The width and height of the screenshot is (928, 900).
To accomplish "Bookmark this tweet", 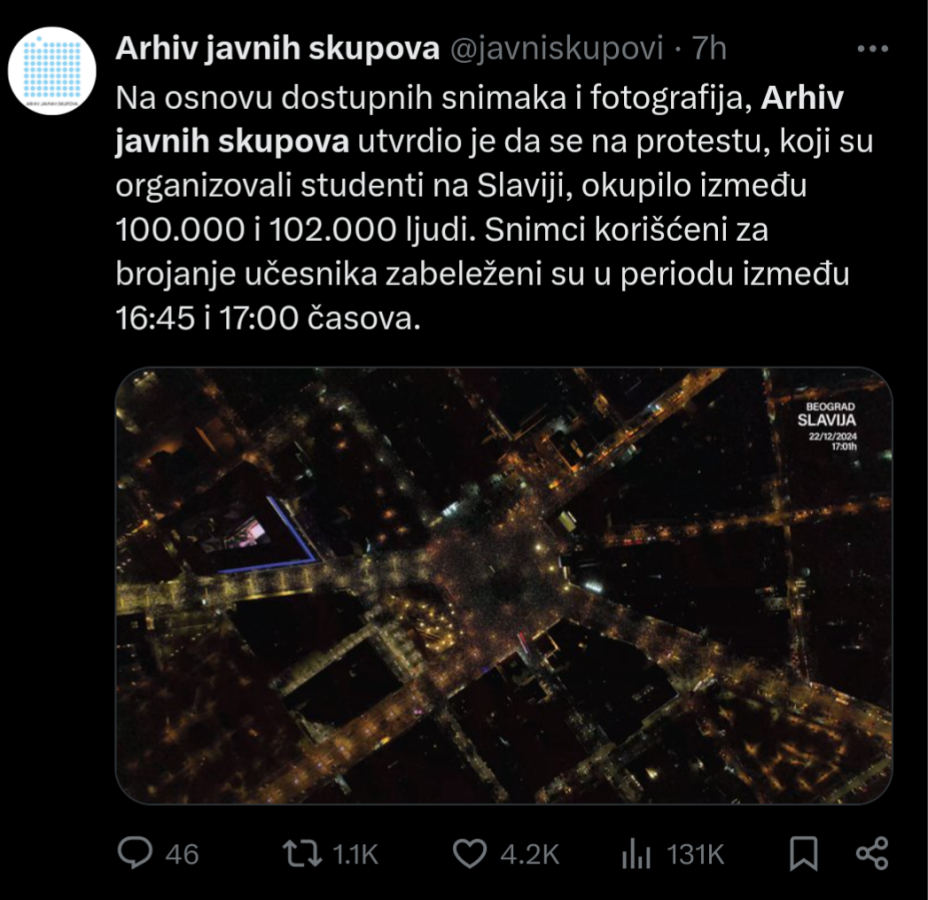I will click(802, 853).
